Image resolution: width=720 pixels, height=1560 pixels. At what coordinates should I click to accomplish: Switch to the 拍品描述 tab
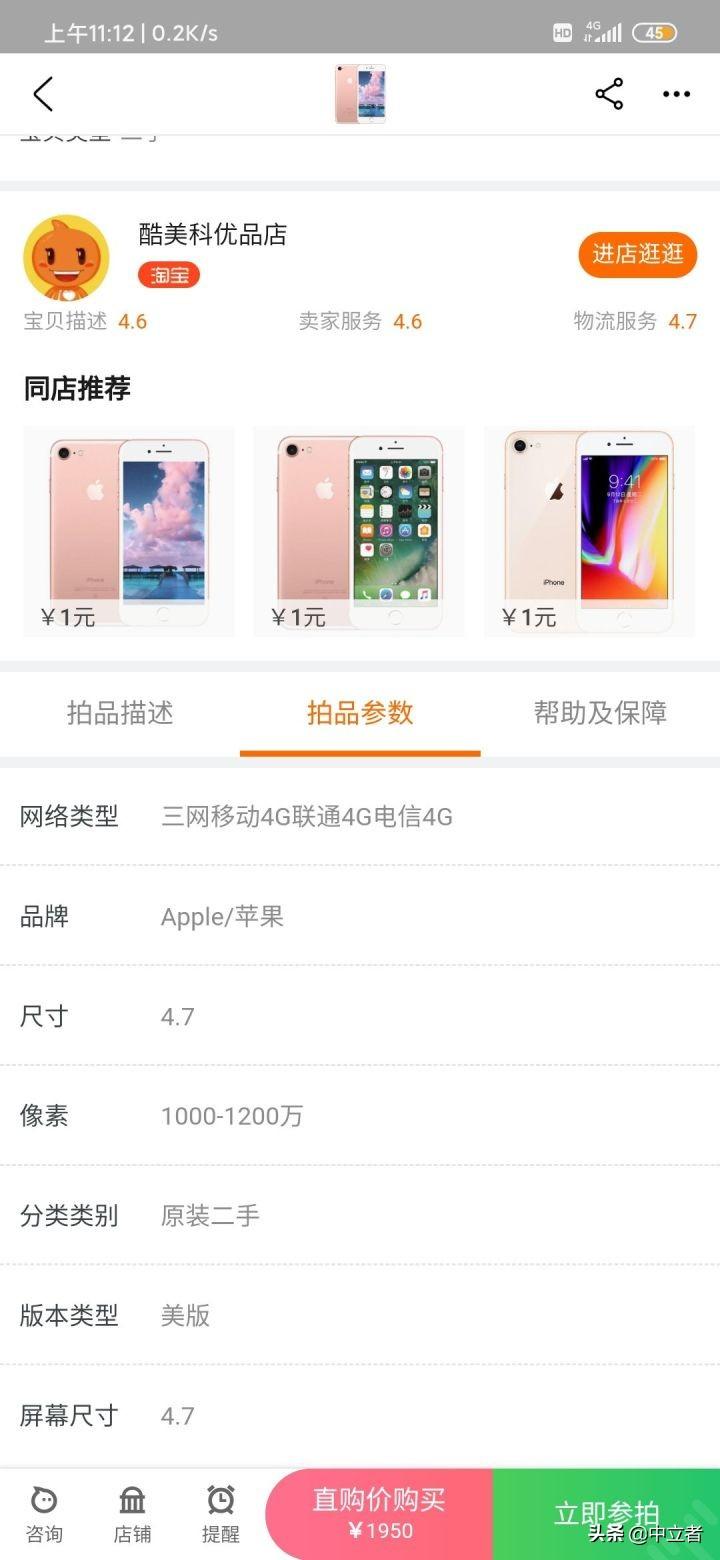point(120,713)
